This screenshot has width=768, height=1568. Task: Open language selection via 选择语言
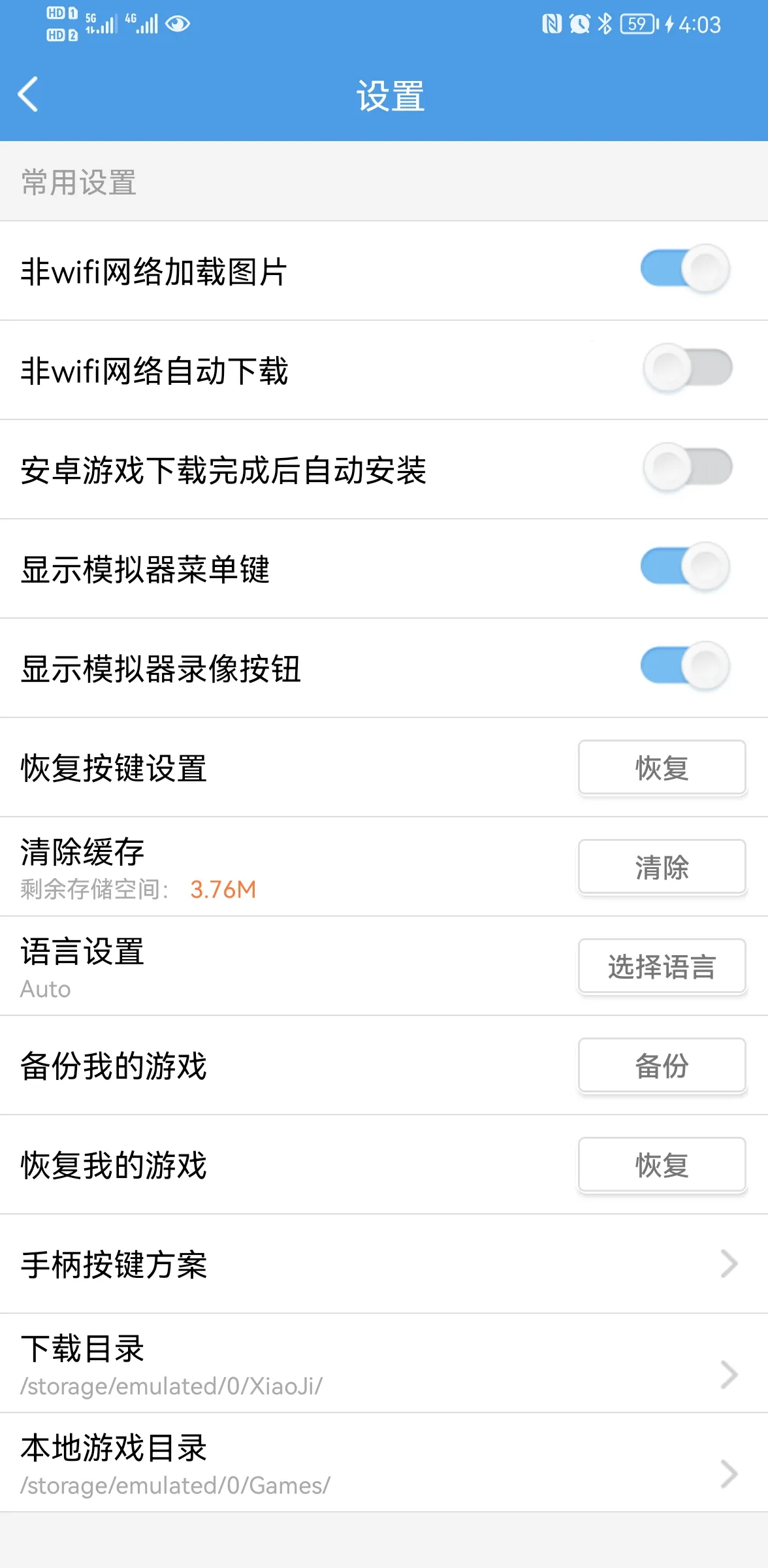[662, 967]
